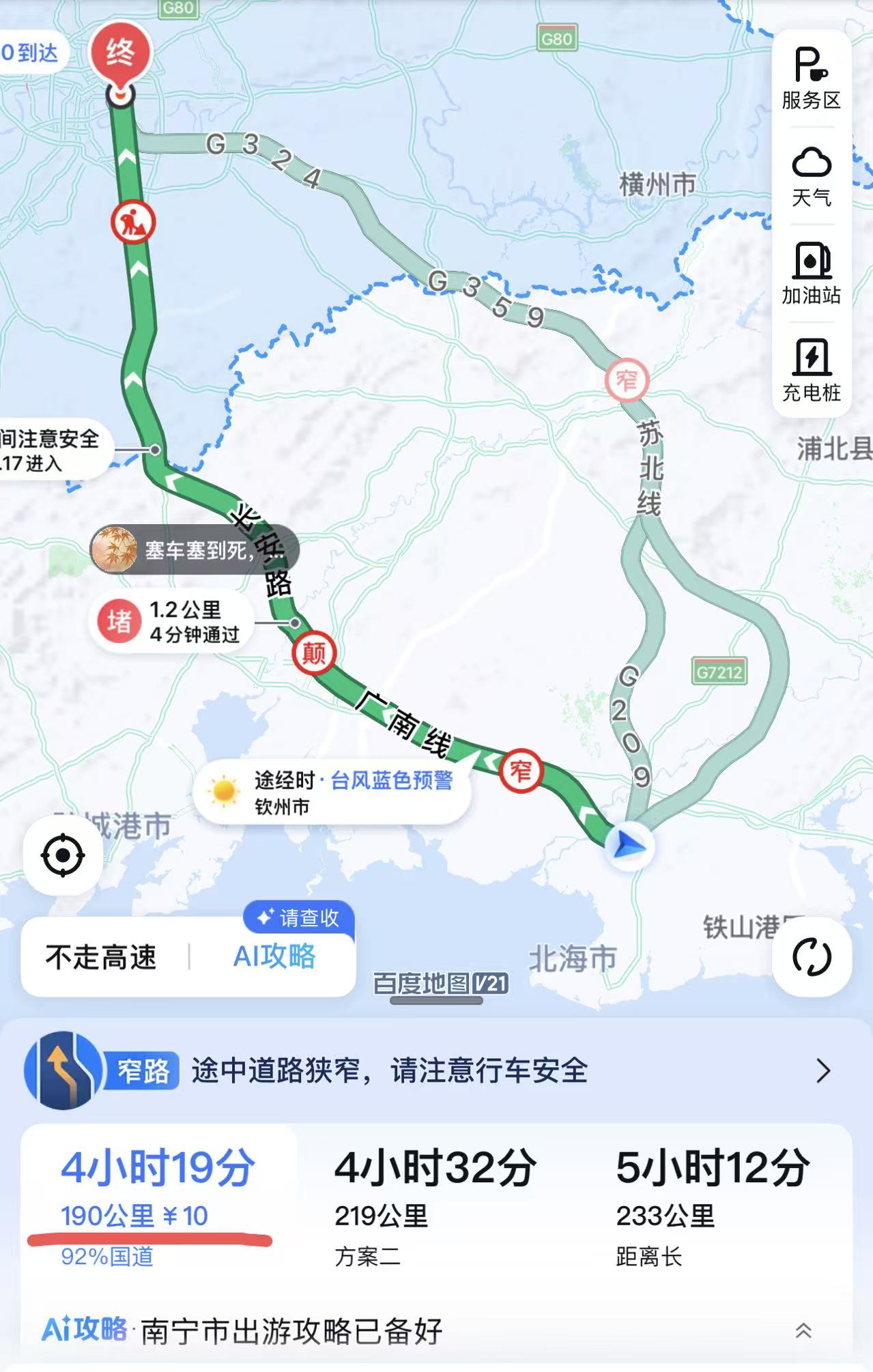Viewport: 873px width, 1372px height.
Task: Check the weather with the 天气 icon
Action: click(x=812, y=174)
